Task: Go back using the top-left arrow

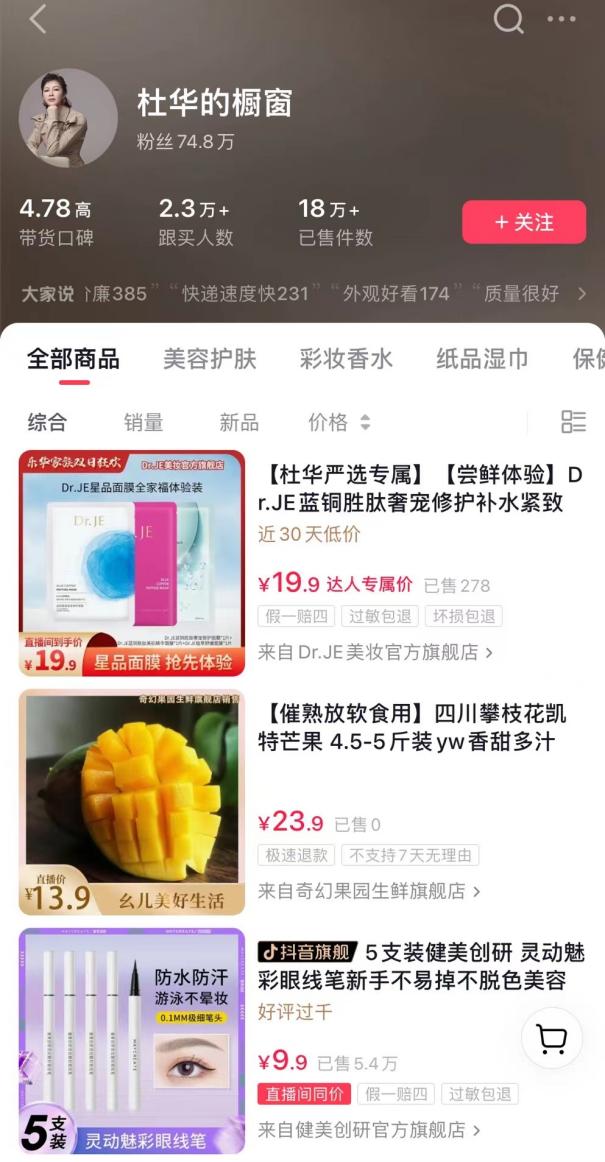Action: [x=38, y=19]
